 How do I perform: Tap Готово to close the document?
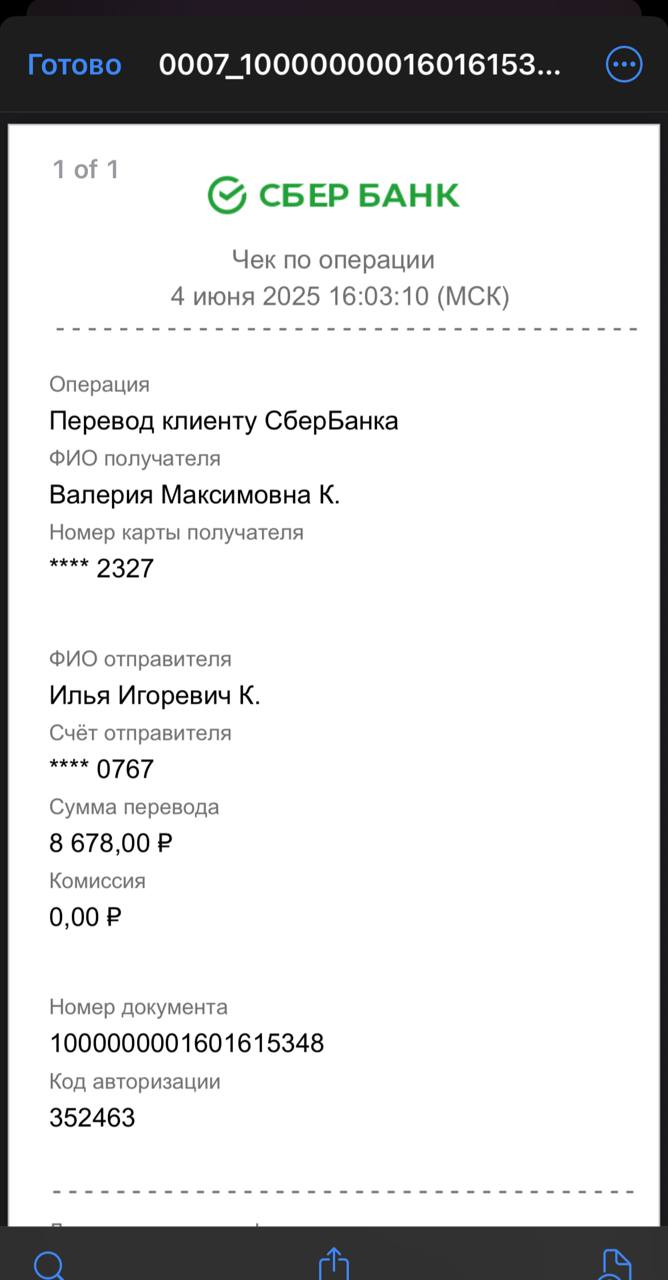point(75,65)
